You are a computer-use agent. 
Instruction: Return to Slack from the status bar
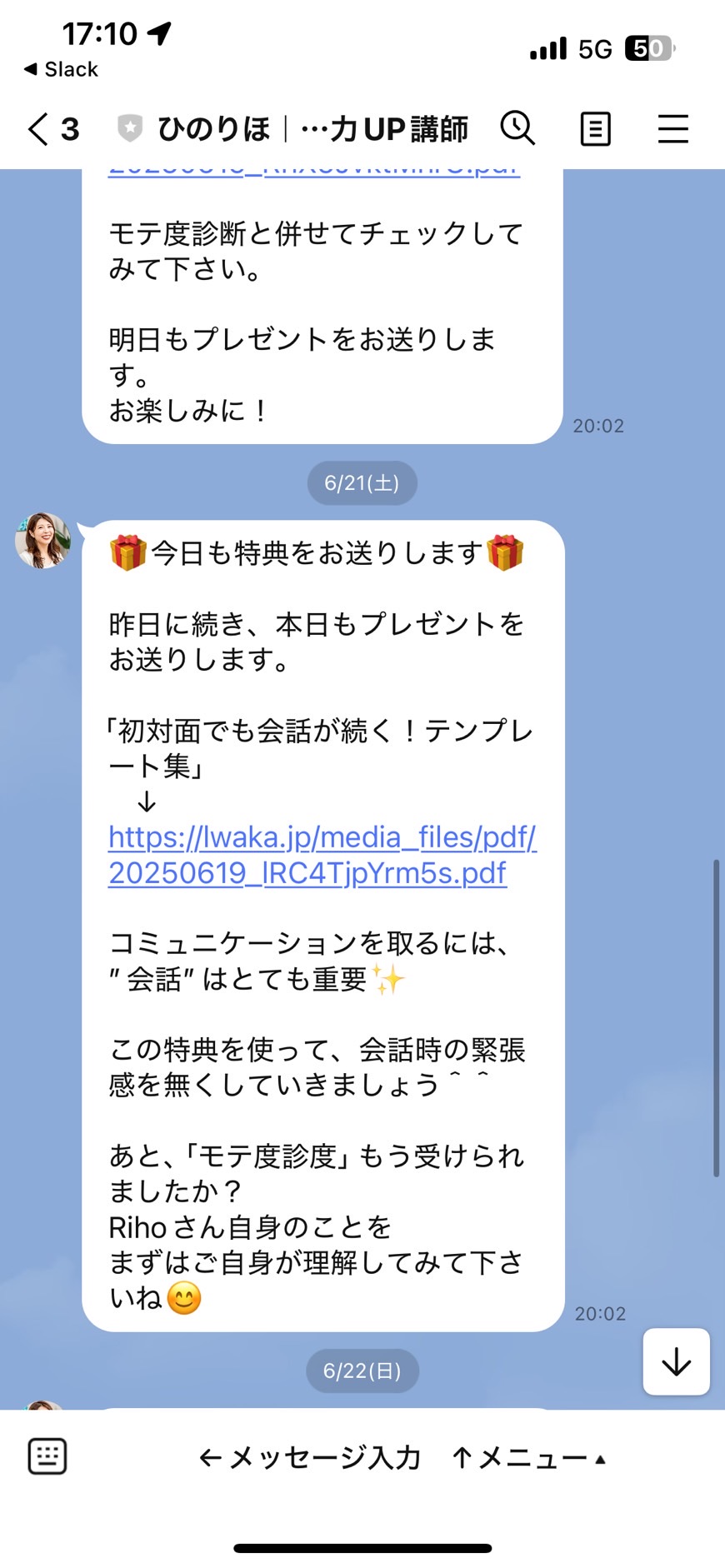[x=61, y=69]
